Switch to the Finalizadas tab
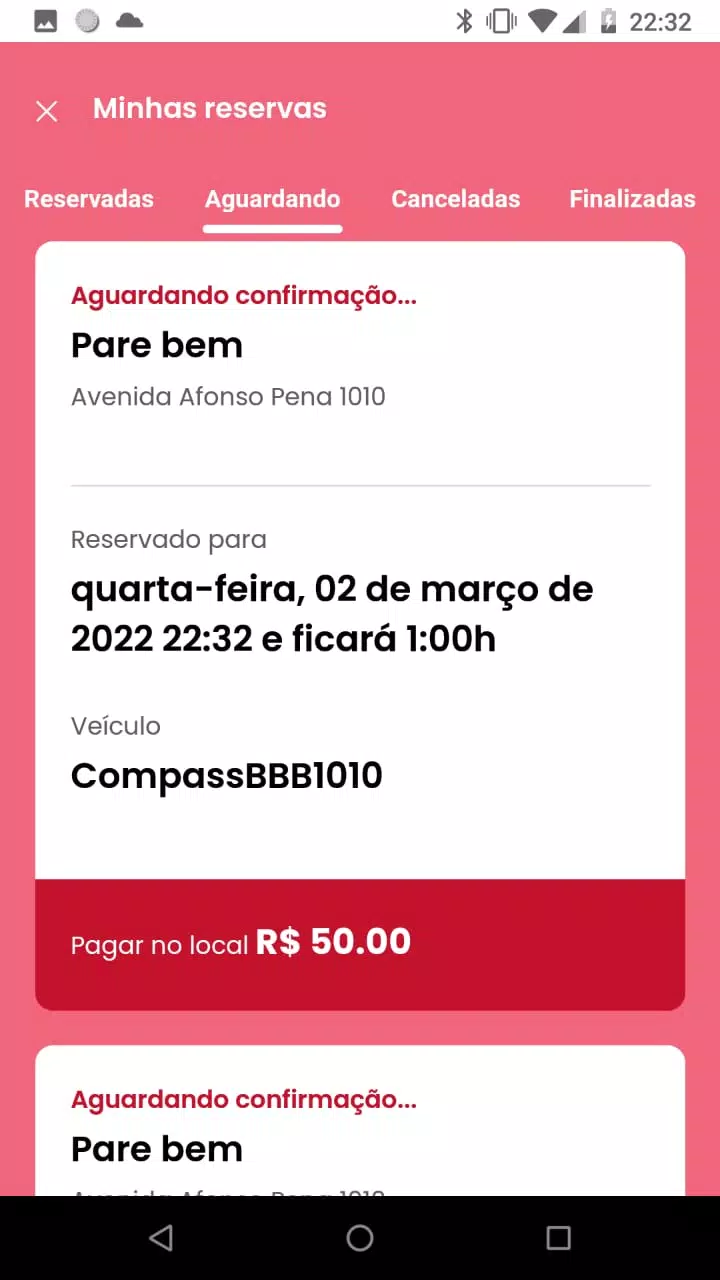 [632, 199]
